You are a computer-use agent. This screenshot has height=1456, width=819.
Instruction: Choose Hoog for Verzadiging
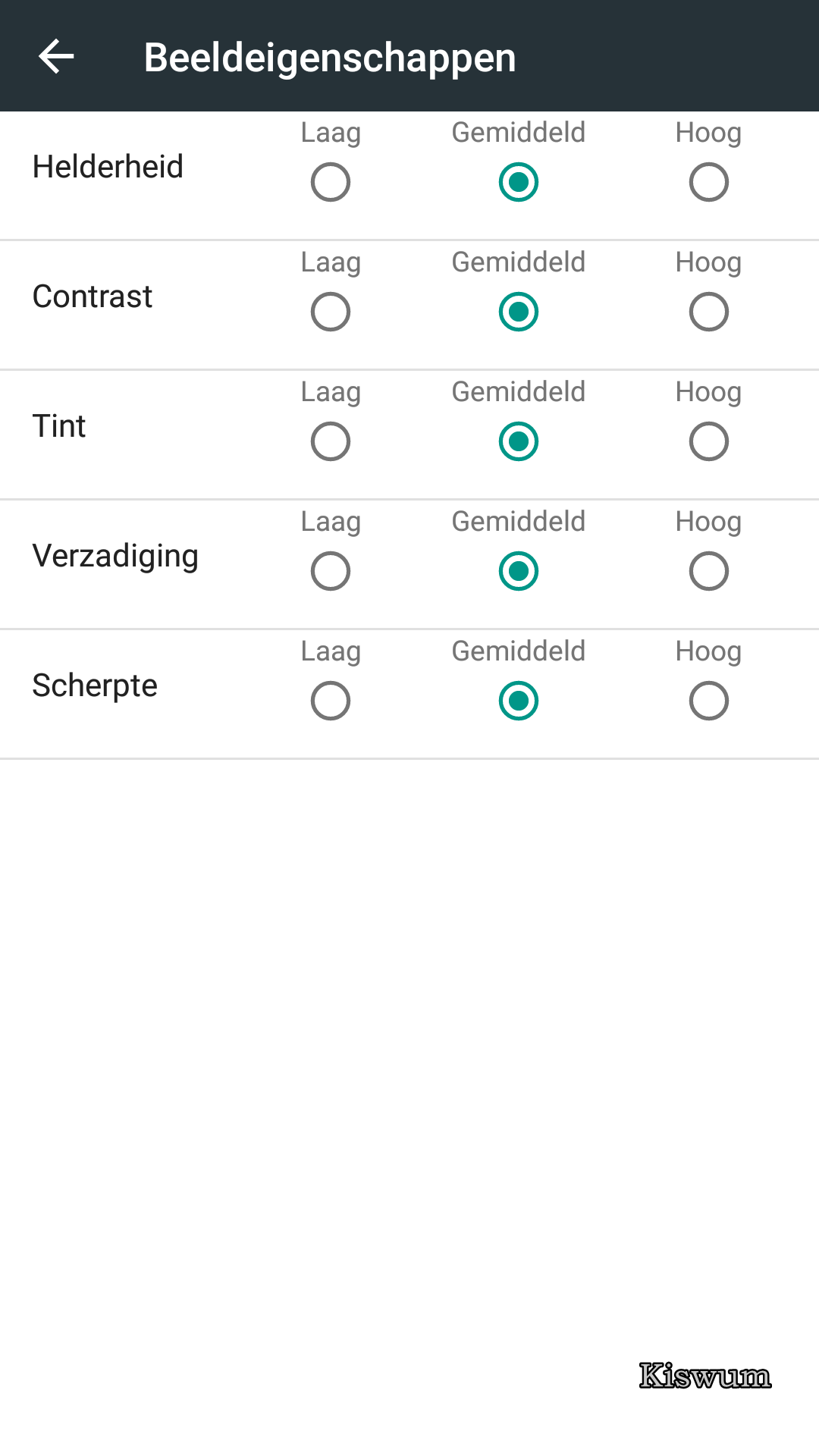click(709, 571)
